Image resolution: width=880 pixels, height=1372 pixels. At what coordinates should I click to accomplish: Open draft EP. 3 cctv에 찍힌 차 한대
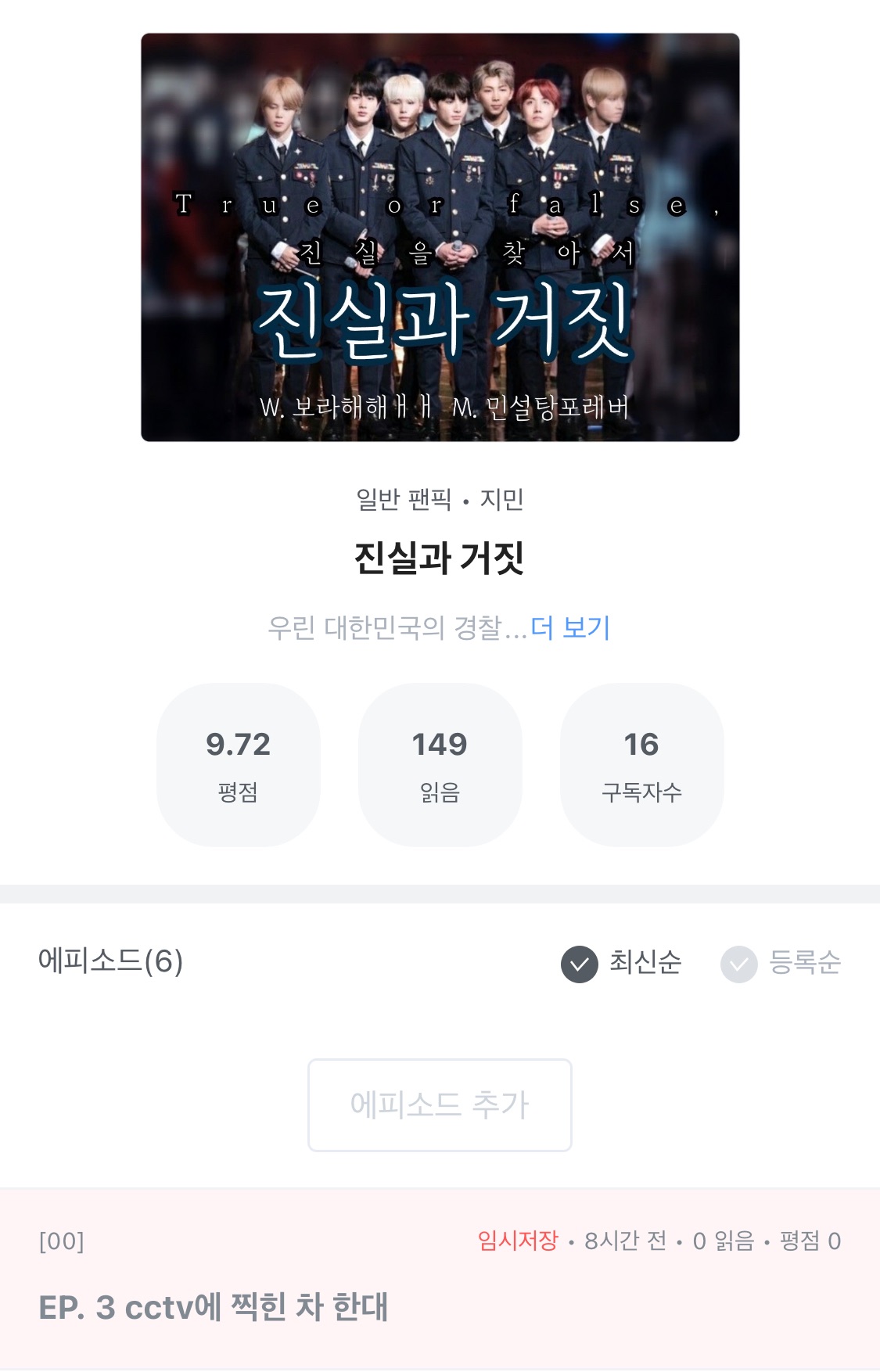(213, 1306)
